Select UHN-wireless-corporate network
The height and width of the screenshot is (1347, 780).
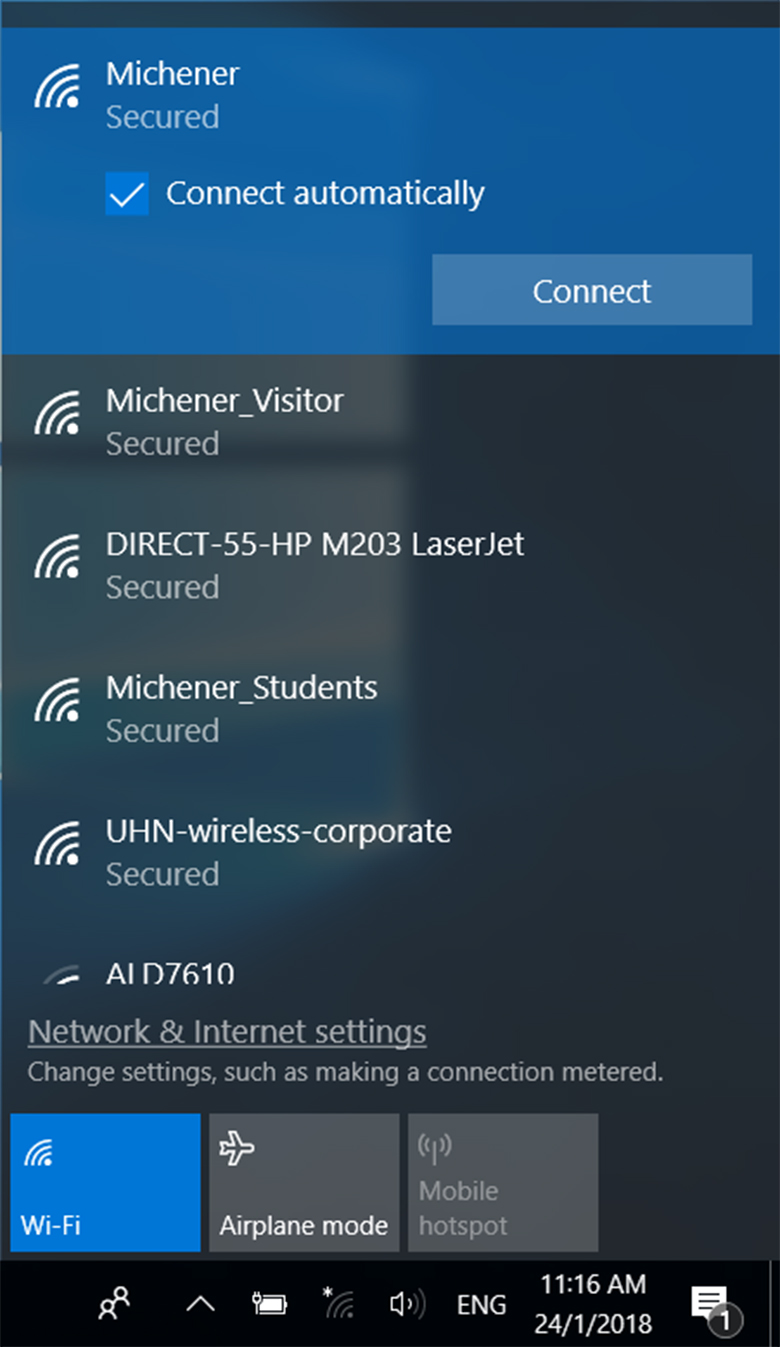click(278, 851)
